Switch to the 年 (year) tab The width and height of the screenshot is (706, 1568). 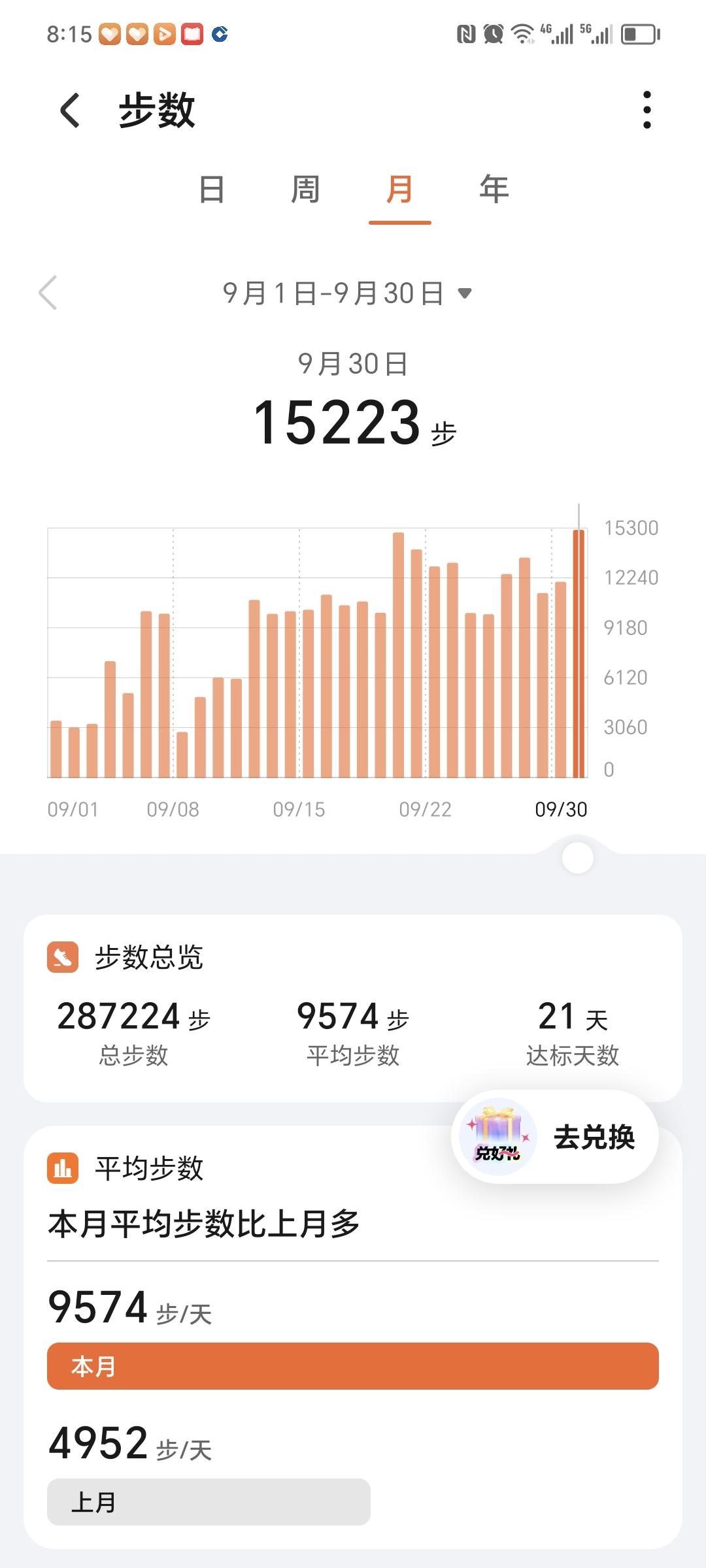[494, 191]
